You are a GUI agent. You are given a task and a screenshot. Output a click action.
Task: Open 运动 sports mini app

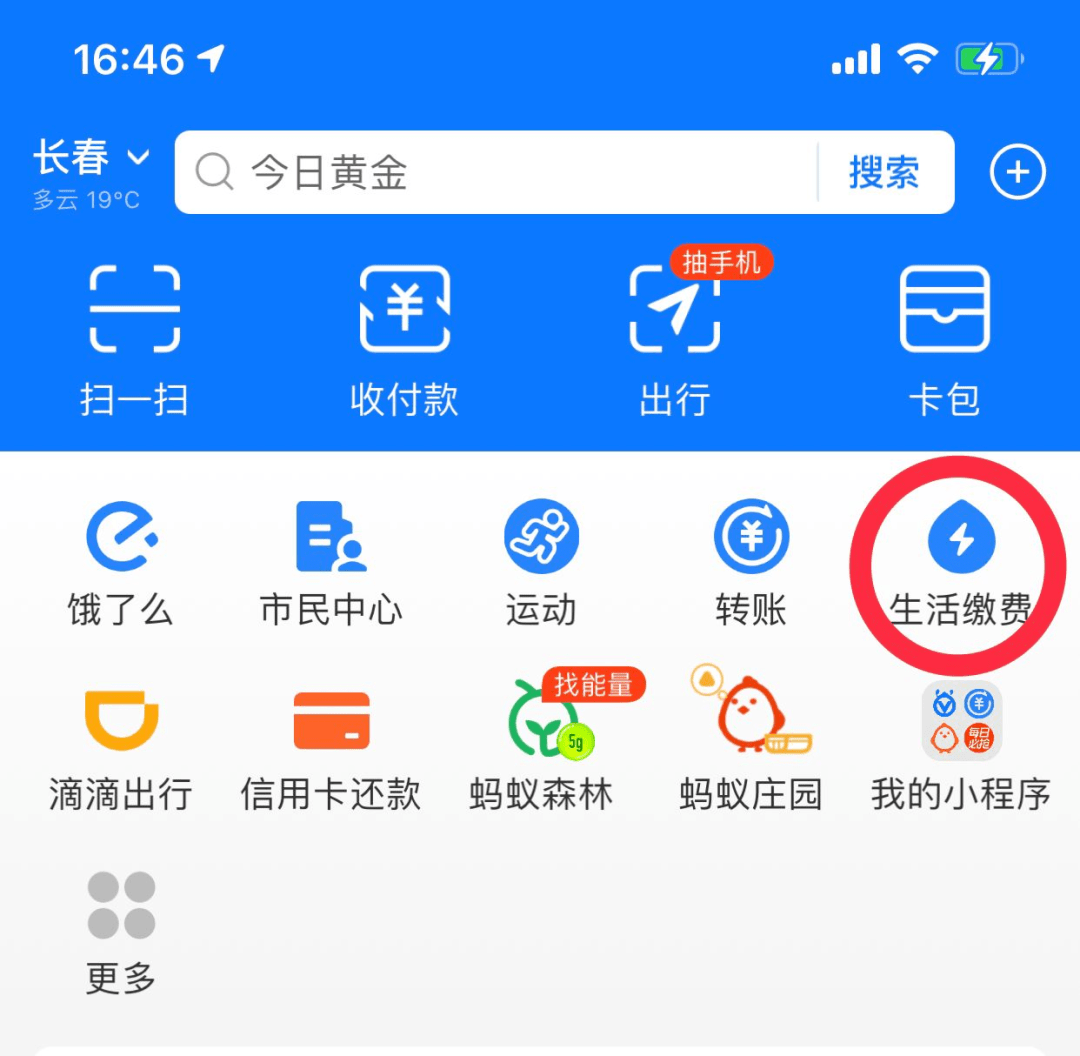541,565
